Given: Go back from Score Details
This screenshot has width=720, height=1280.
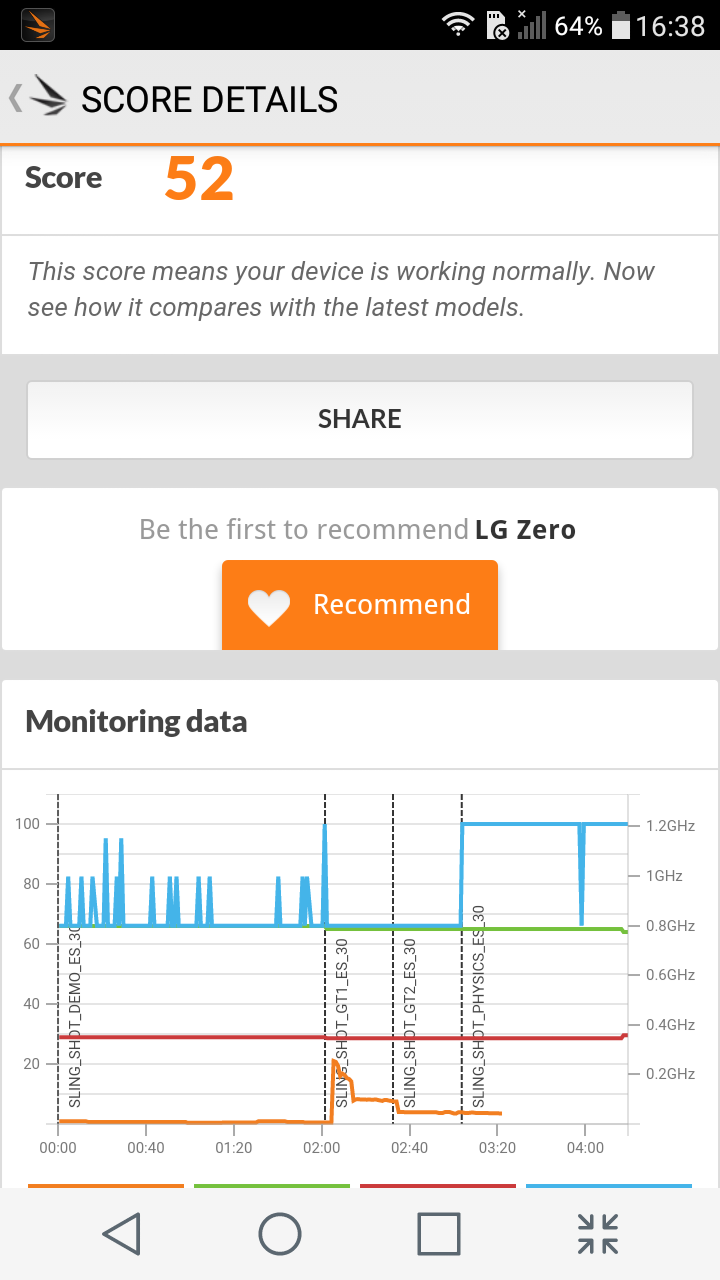Looking at the screenshot, I should click(x=38, y=98).
